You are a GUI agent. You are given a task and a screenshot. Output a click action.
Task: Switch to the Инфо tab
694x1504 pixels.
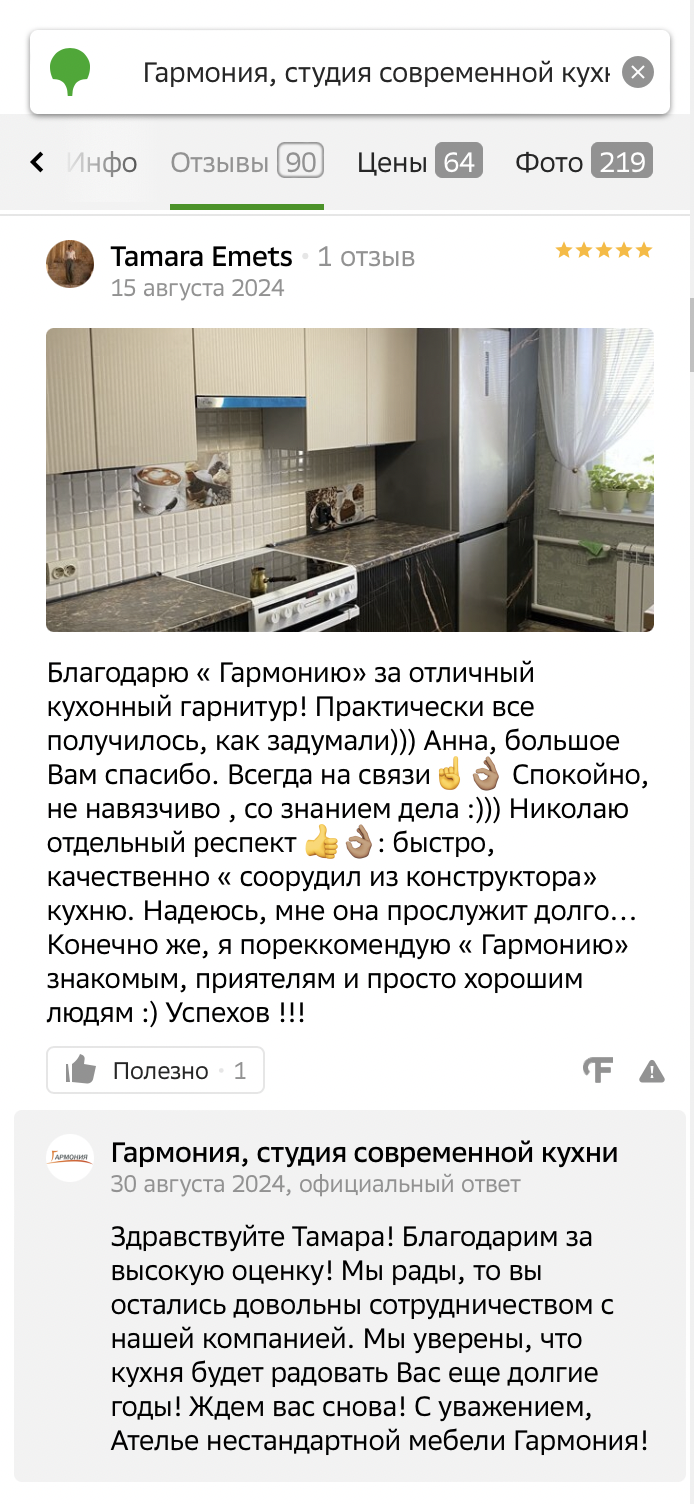pos(103,162)
